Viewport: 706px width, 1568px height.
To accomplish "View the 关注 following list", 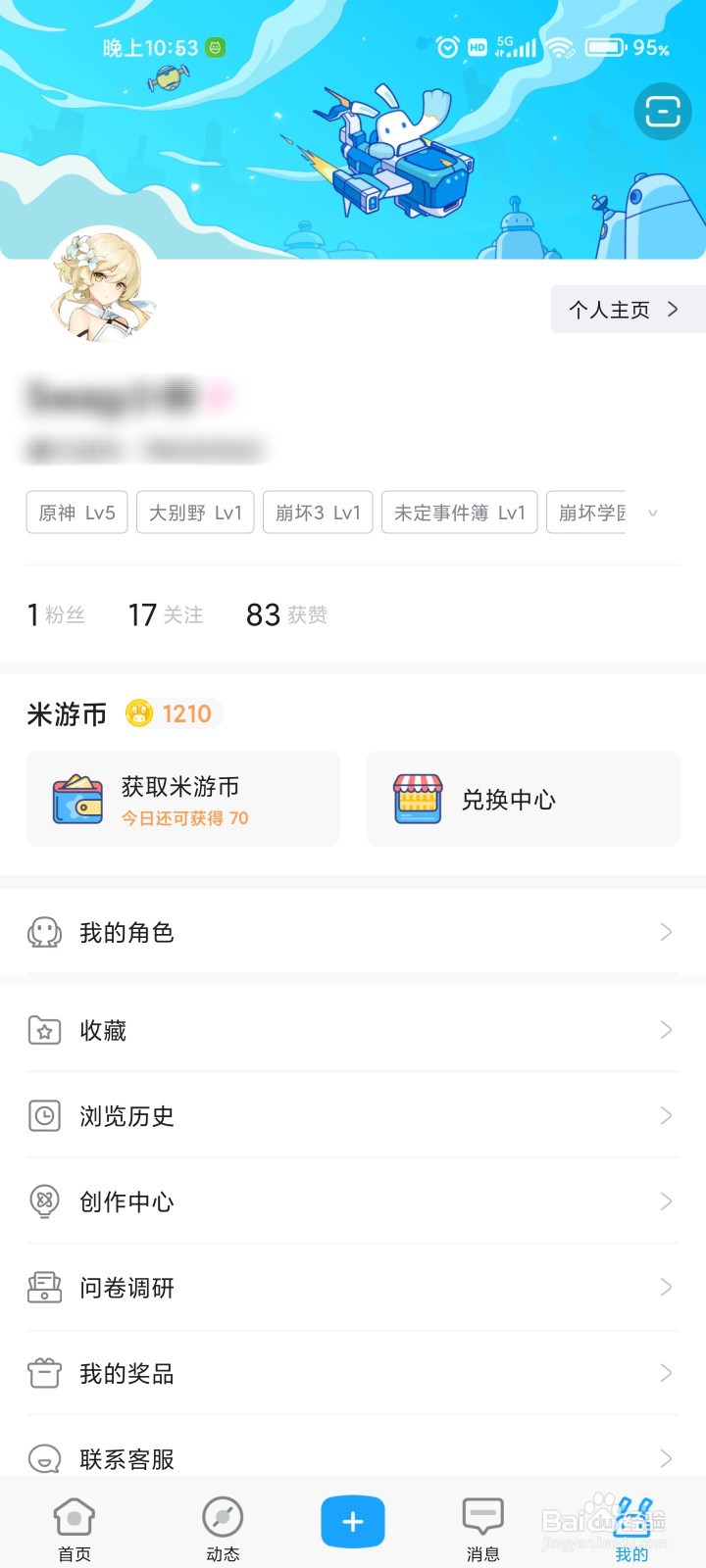I will pyautogui.click(x=166, y=614).
